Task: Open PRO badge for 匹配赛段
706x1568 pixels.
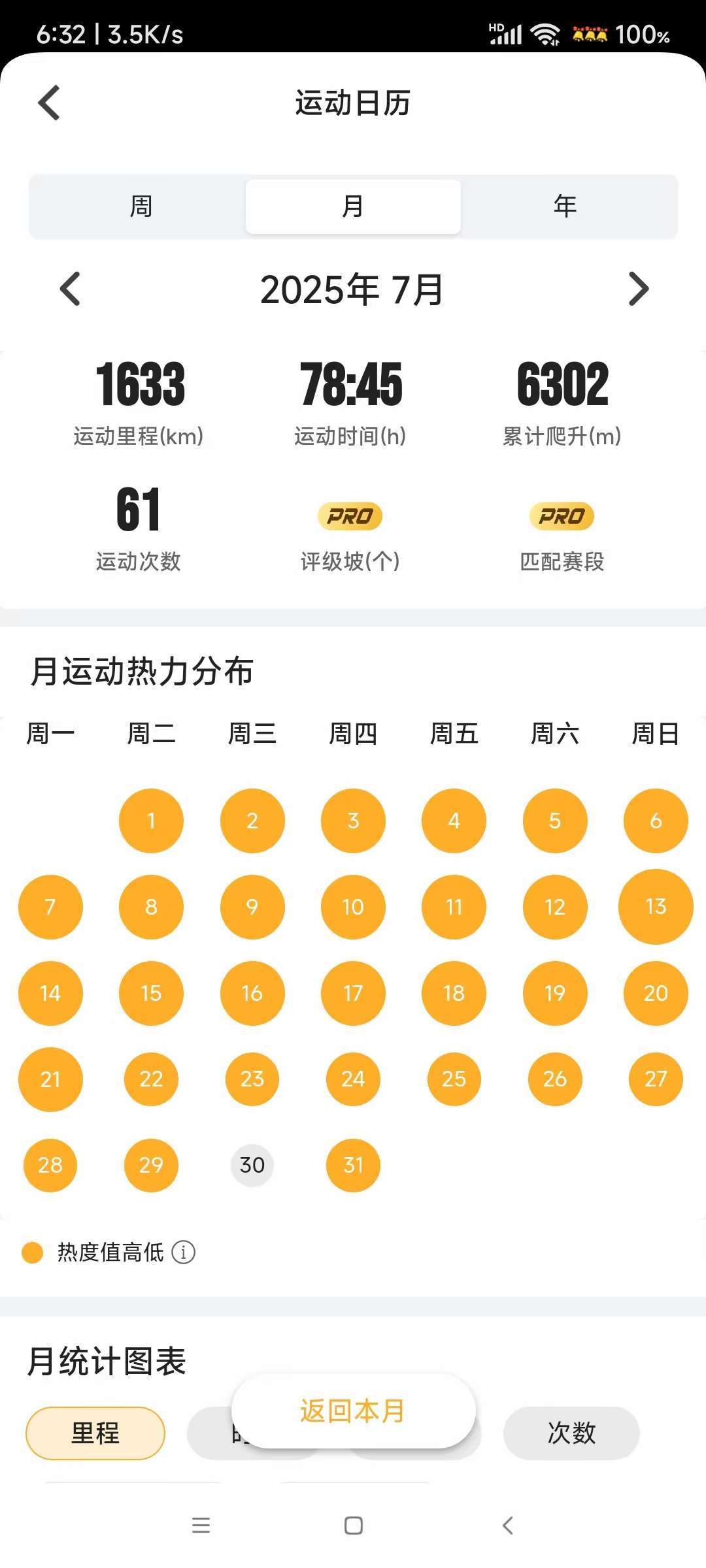Action: pyautogui.click(x=562, y=516)
